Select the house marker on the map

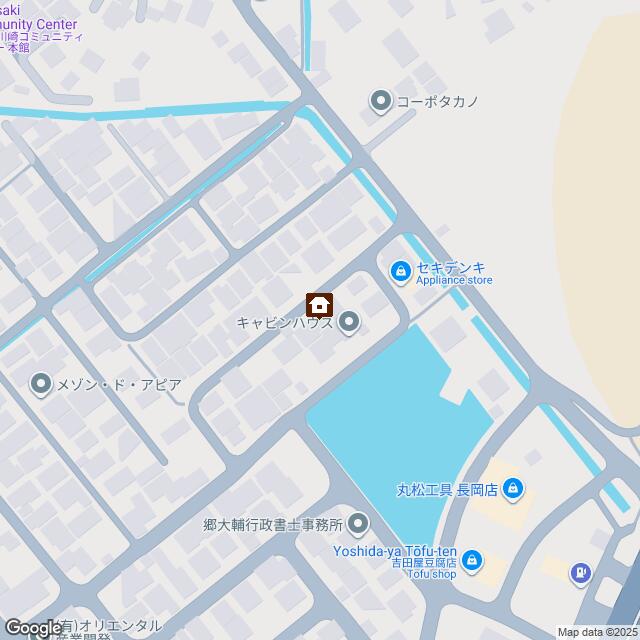pyautogui.click(x=320, y=304)
